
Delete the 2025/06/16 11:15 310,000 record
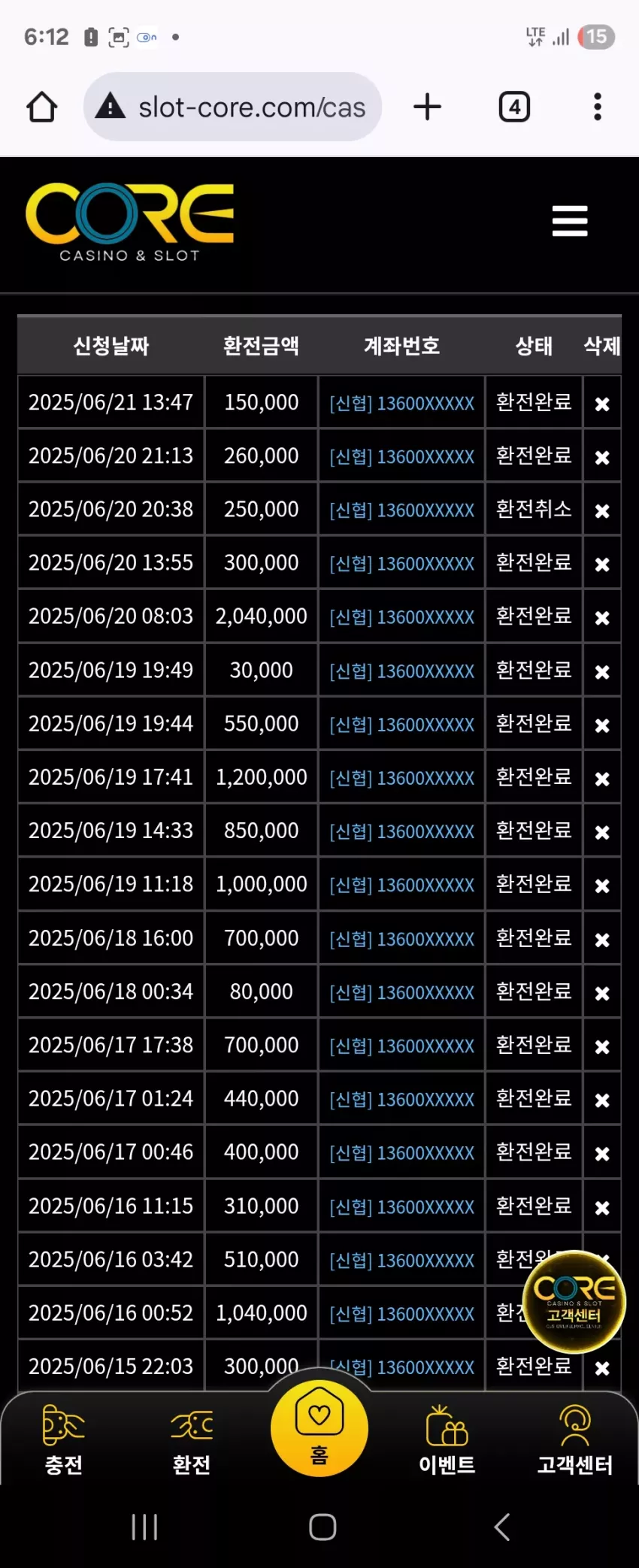coord(602,1208)
